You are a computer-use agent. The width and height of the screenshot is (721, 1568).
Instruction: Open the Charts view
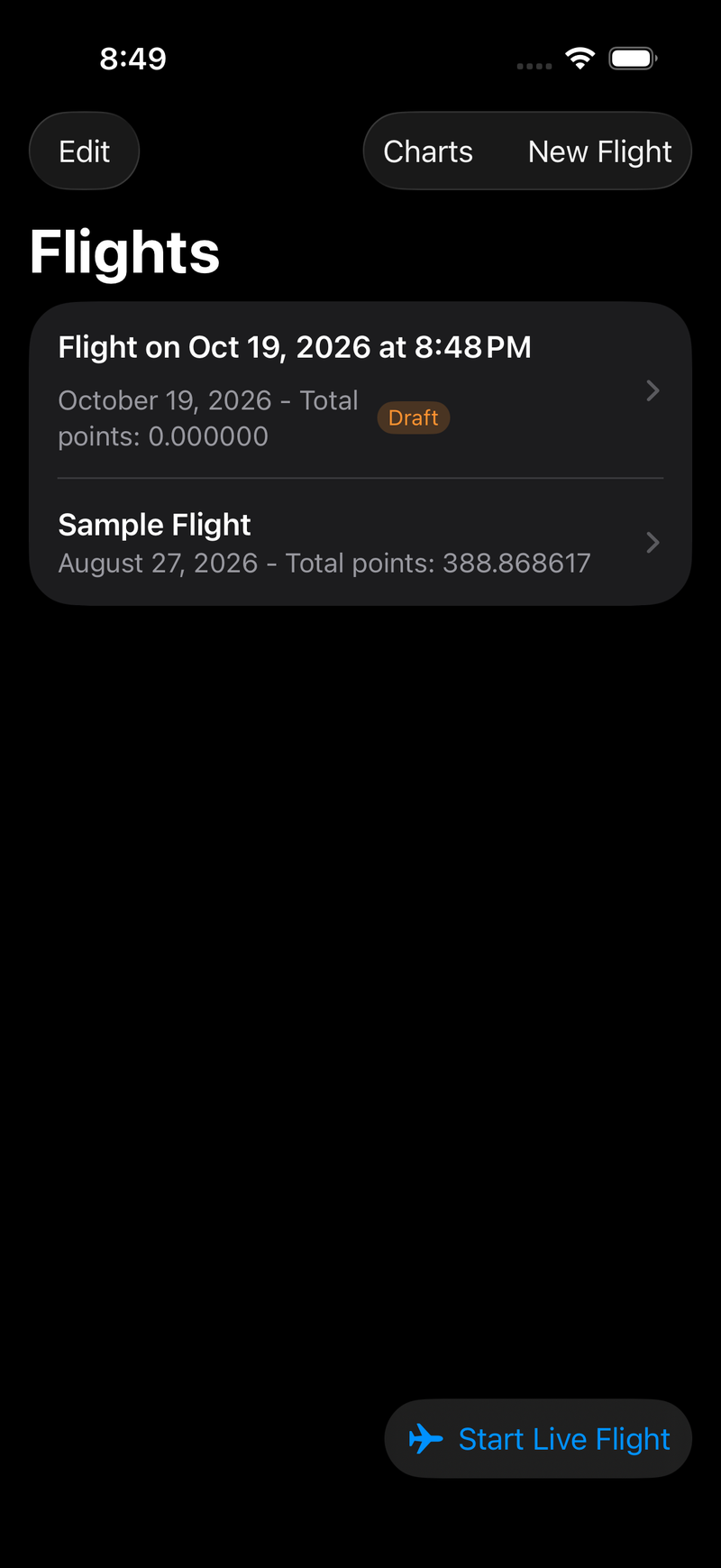(428, 151)
